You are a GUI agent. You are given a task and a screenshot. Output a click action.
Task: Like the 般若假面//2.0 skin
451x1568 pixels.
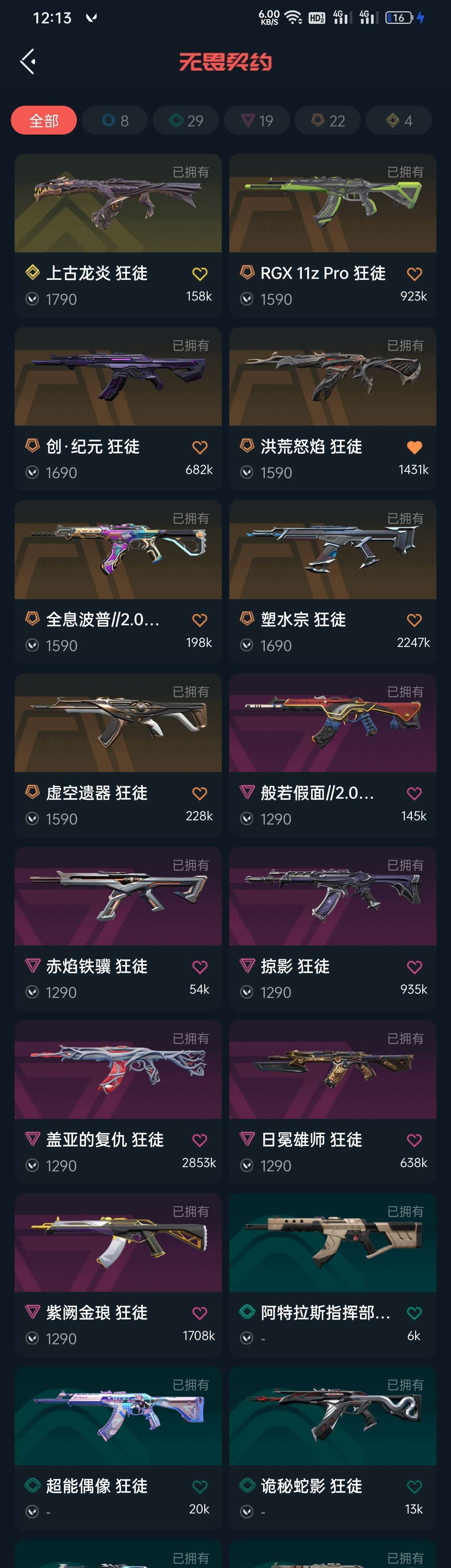pos(415,794)
